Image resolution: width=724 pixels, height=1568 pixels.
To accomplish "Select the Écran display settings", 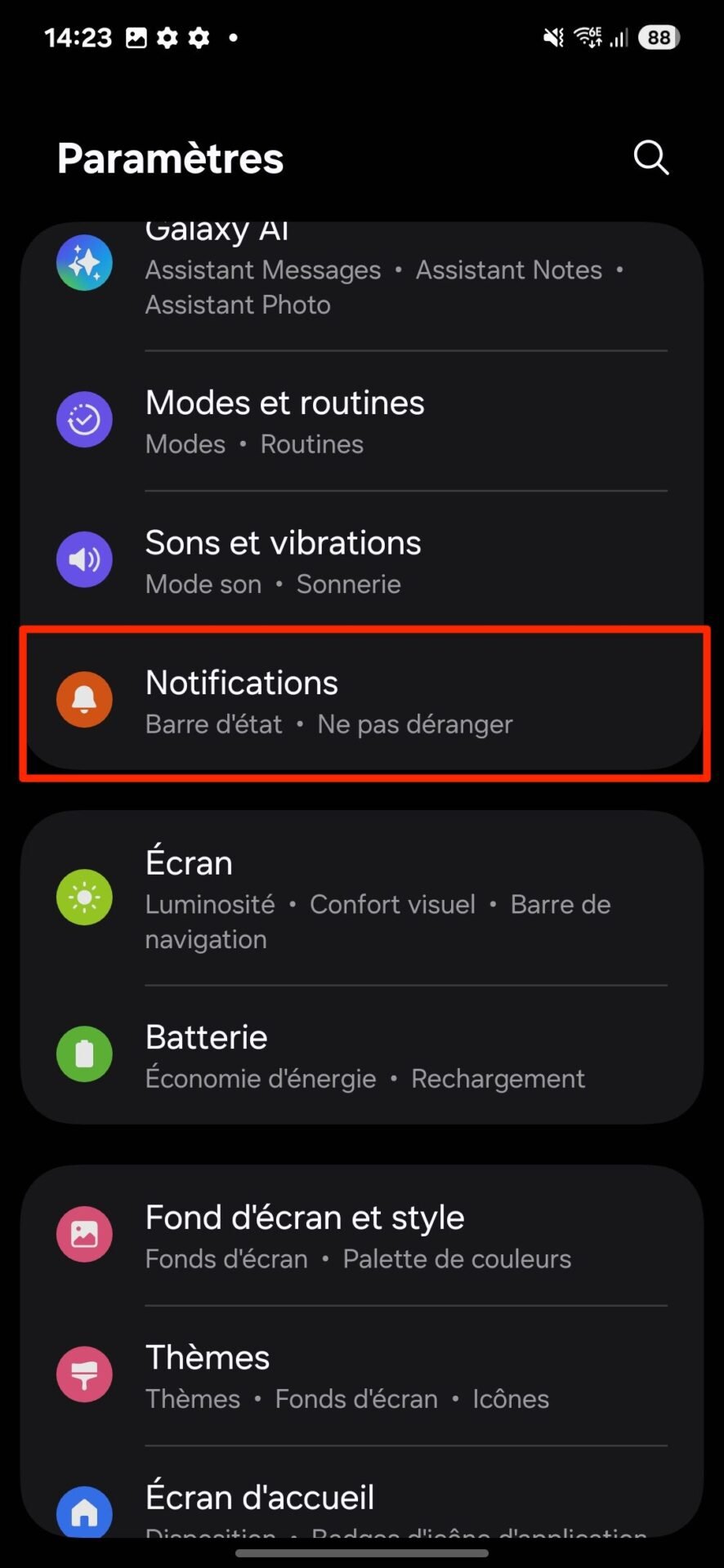I will 362,898.
